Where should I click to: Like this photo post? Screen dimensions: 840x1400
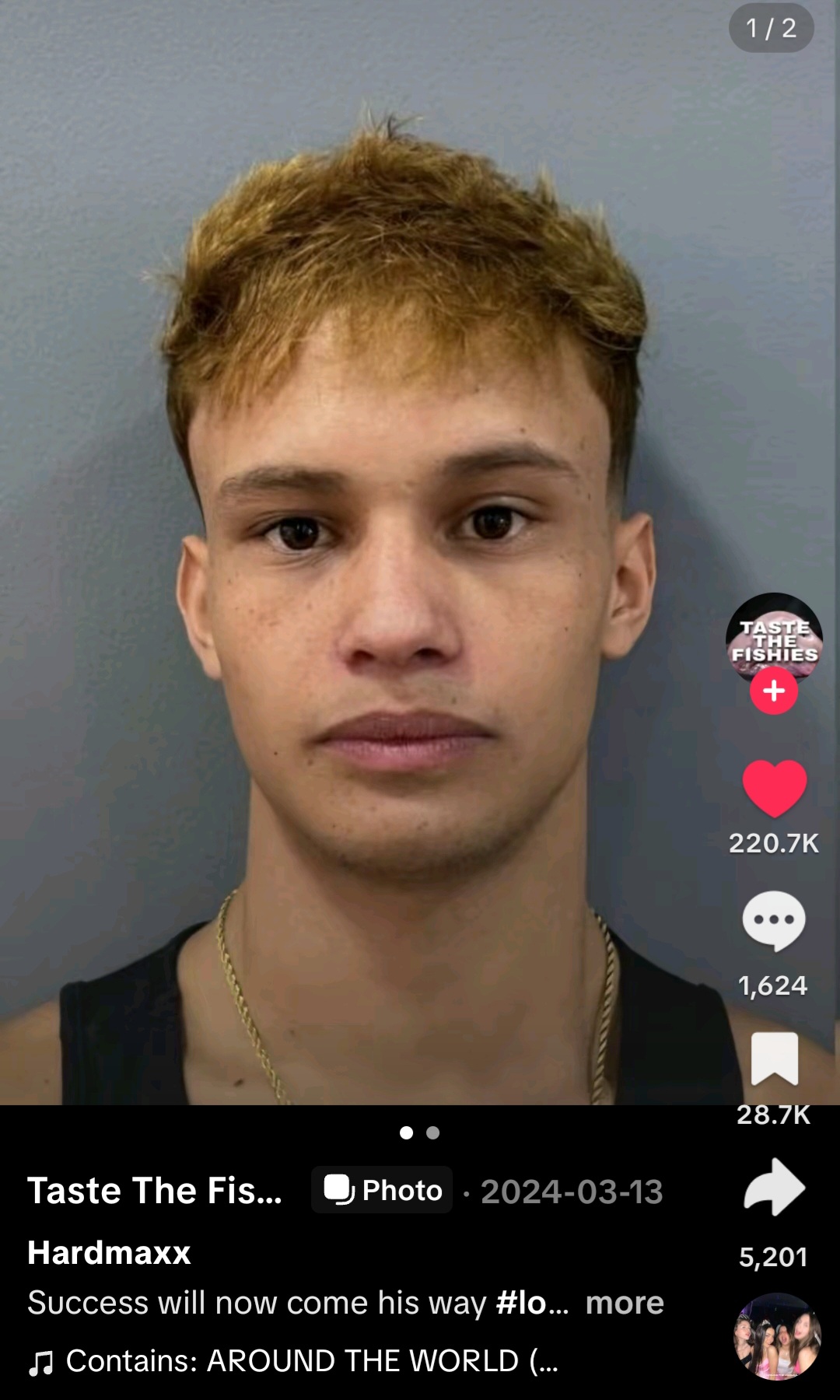(774, 788)
